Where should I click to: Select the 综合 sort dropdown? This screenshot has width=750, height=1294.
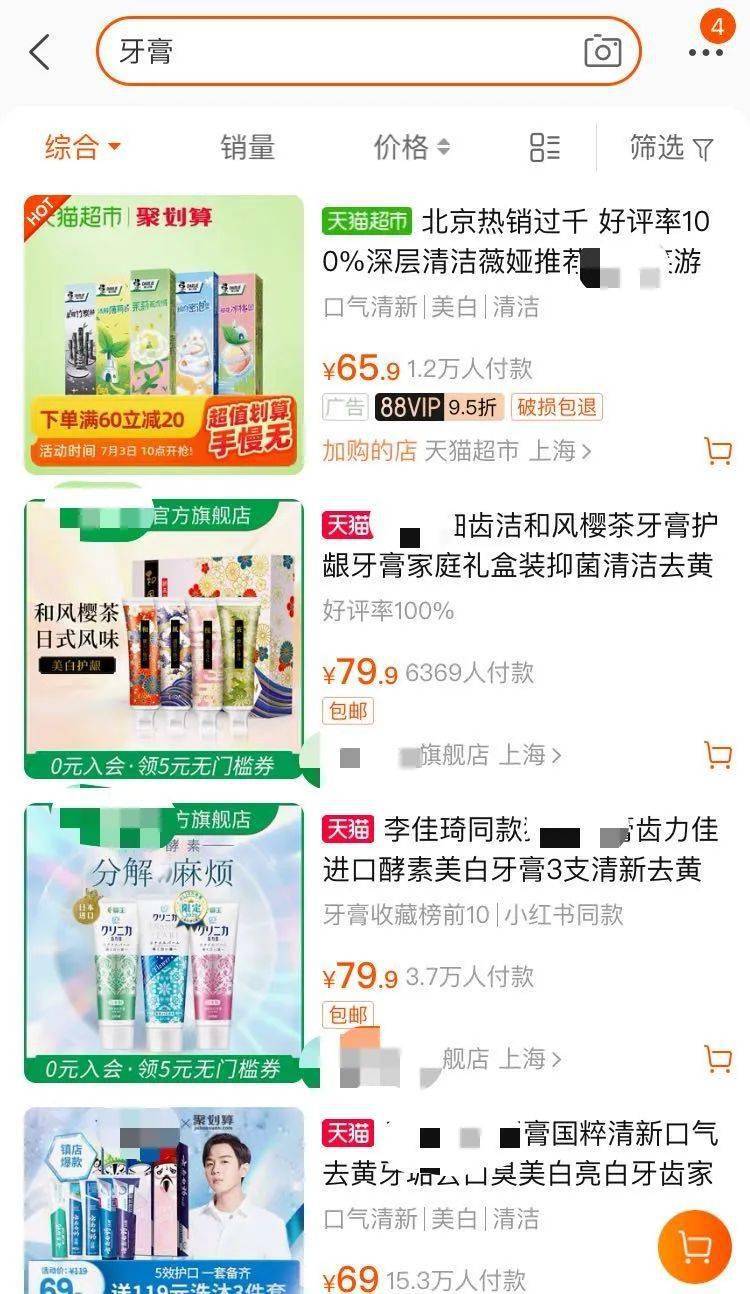pyautogui.click(x=82, y=148)
